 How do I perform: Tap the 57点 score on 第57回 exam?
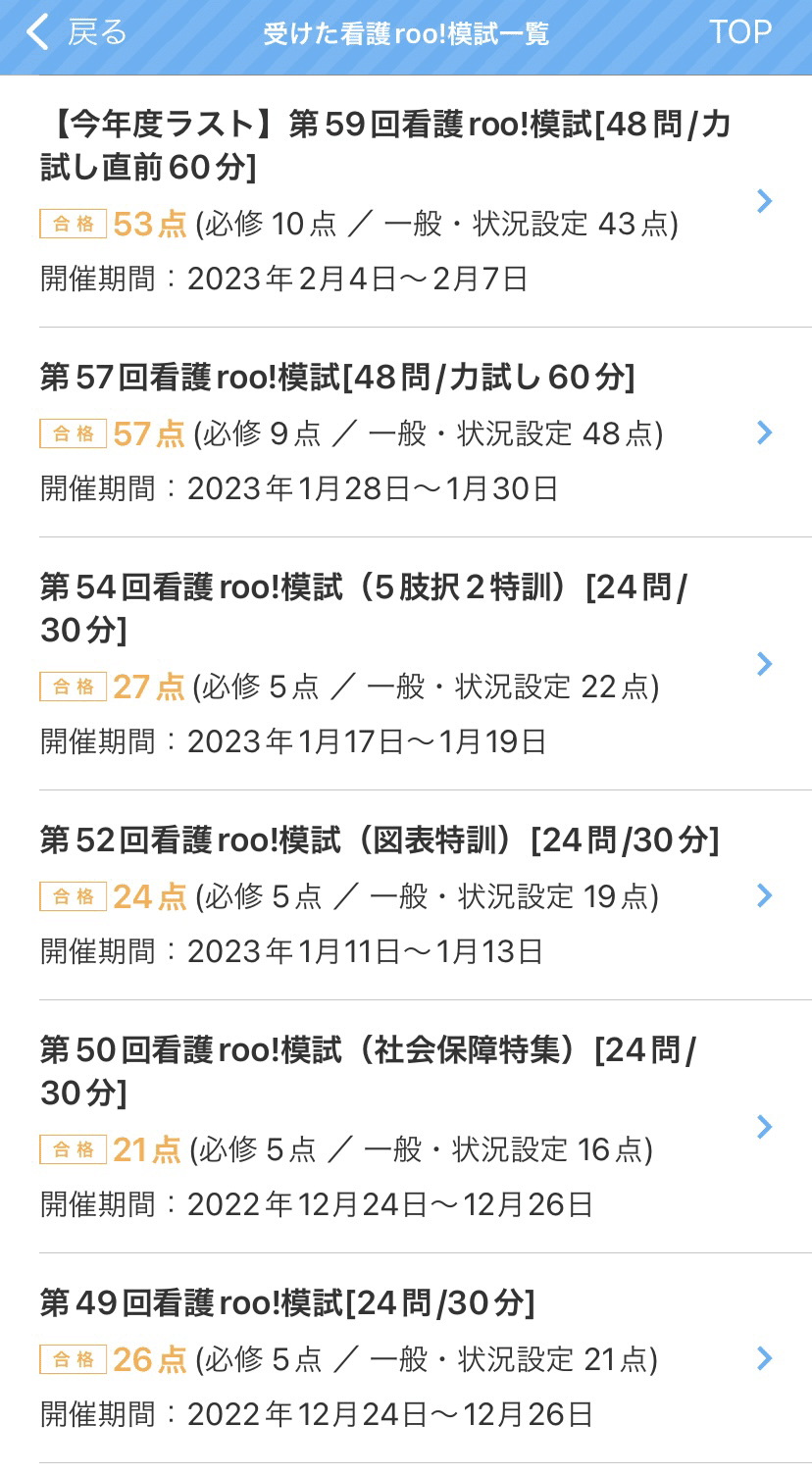[151, 432]
